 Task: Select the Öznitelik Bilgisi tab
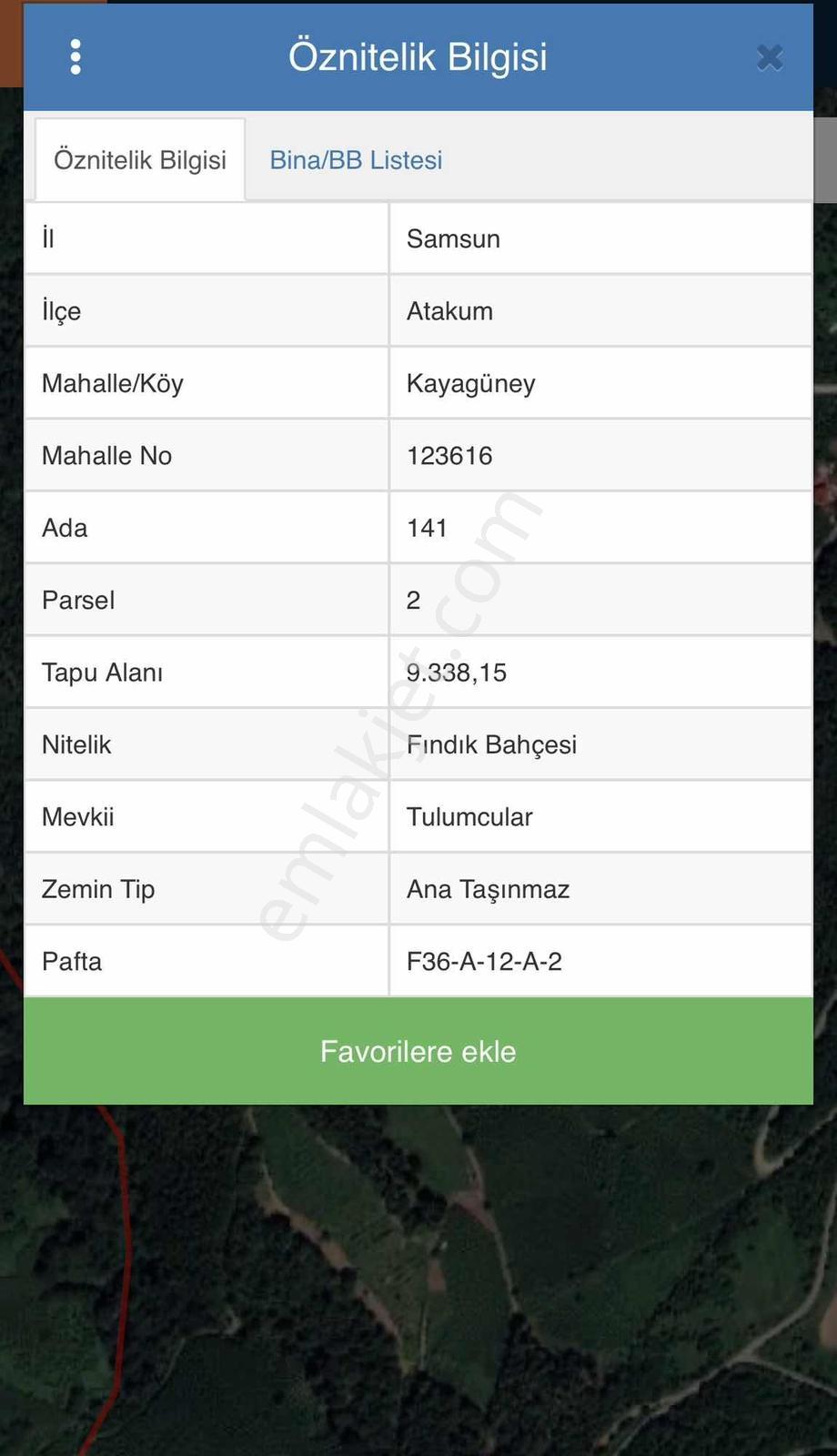(x=140, y=160)
